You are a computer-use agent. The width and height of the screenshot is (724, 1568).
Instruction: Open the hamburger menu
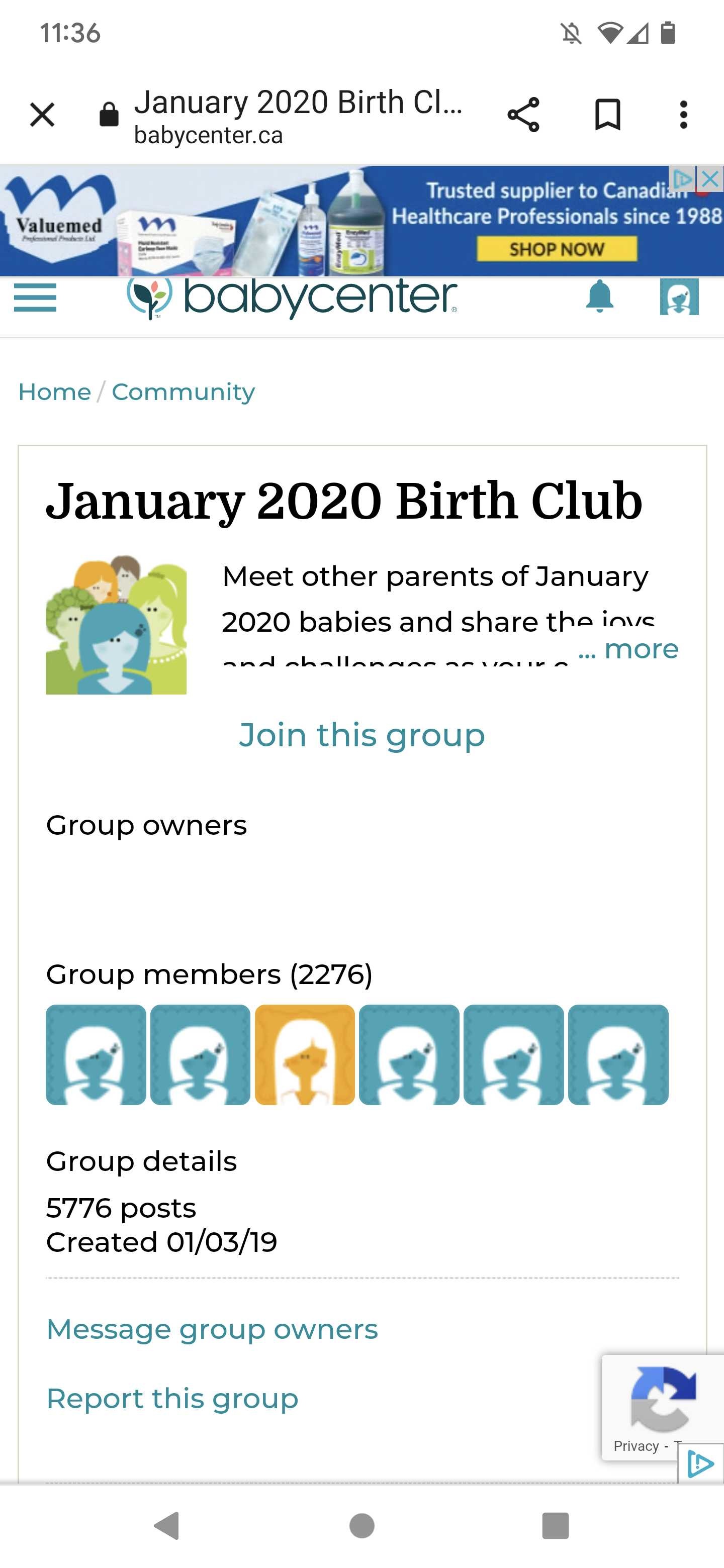click(35, 298)
